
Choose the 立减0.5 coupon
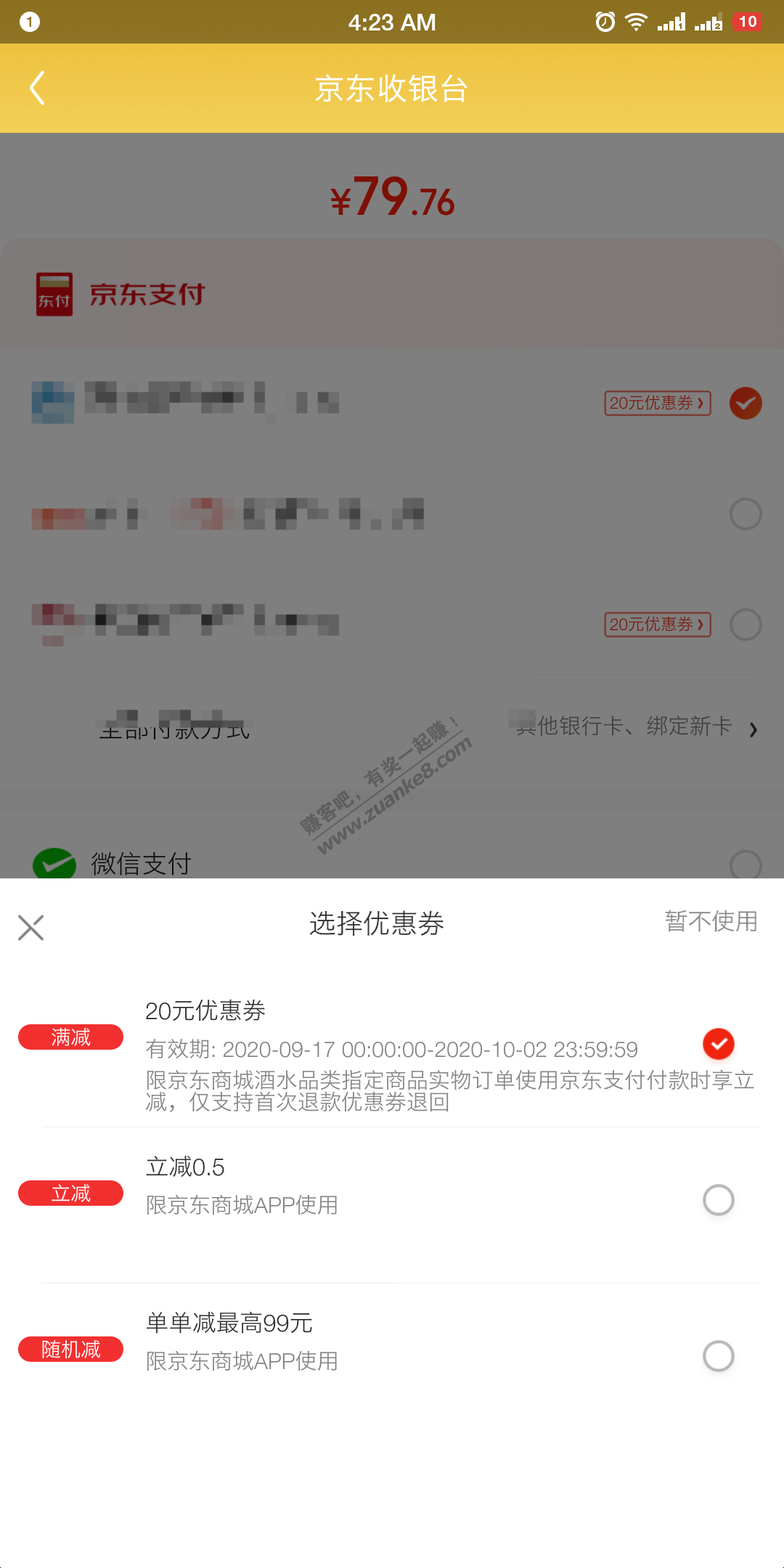[718, 1200]
